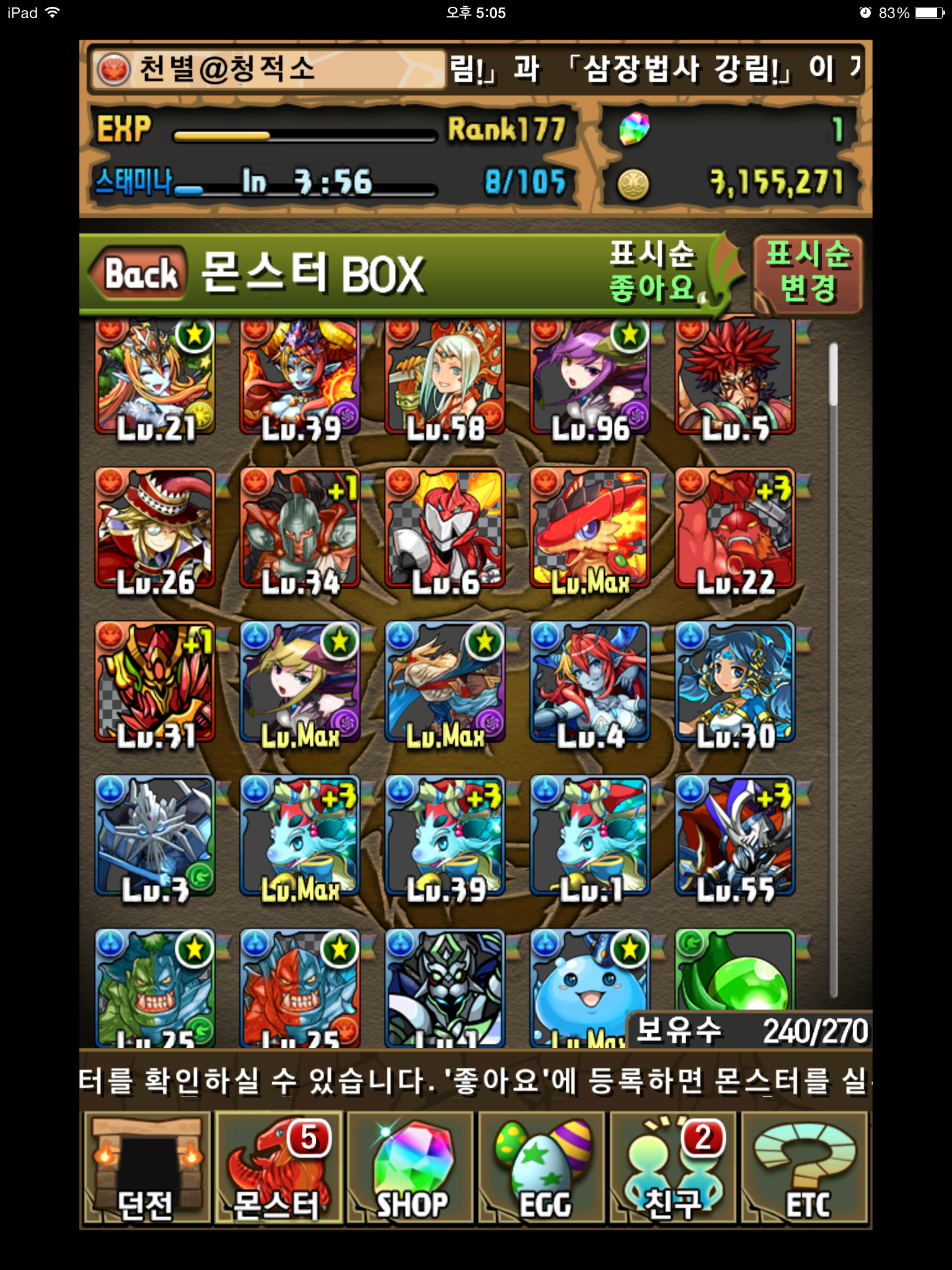Open the 던전 dungeon tab

coord(147,1168)
